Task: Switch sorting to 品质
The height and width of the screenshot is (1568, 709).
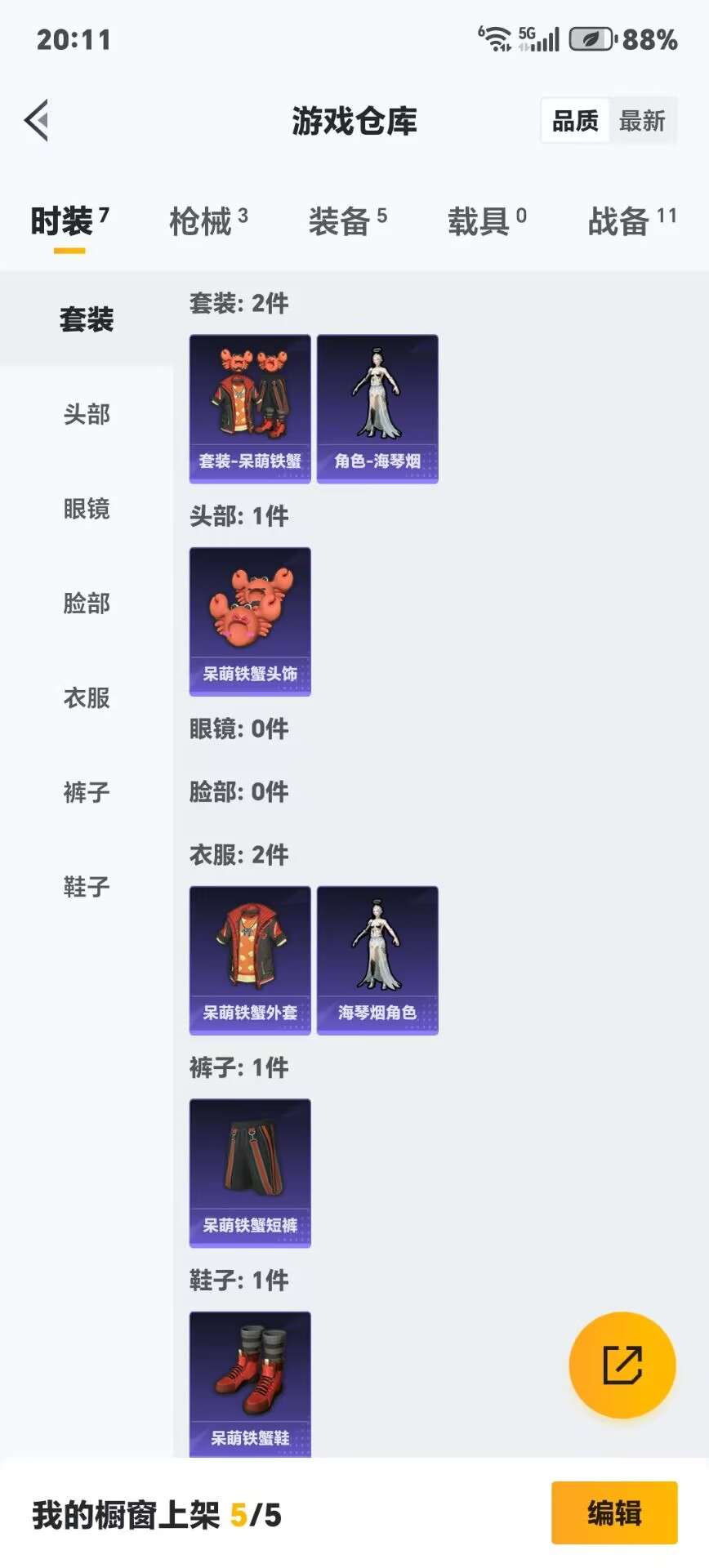Action: pyautogui.click(x=573, y=120)
